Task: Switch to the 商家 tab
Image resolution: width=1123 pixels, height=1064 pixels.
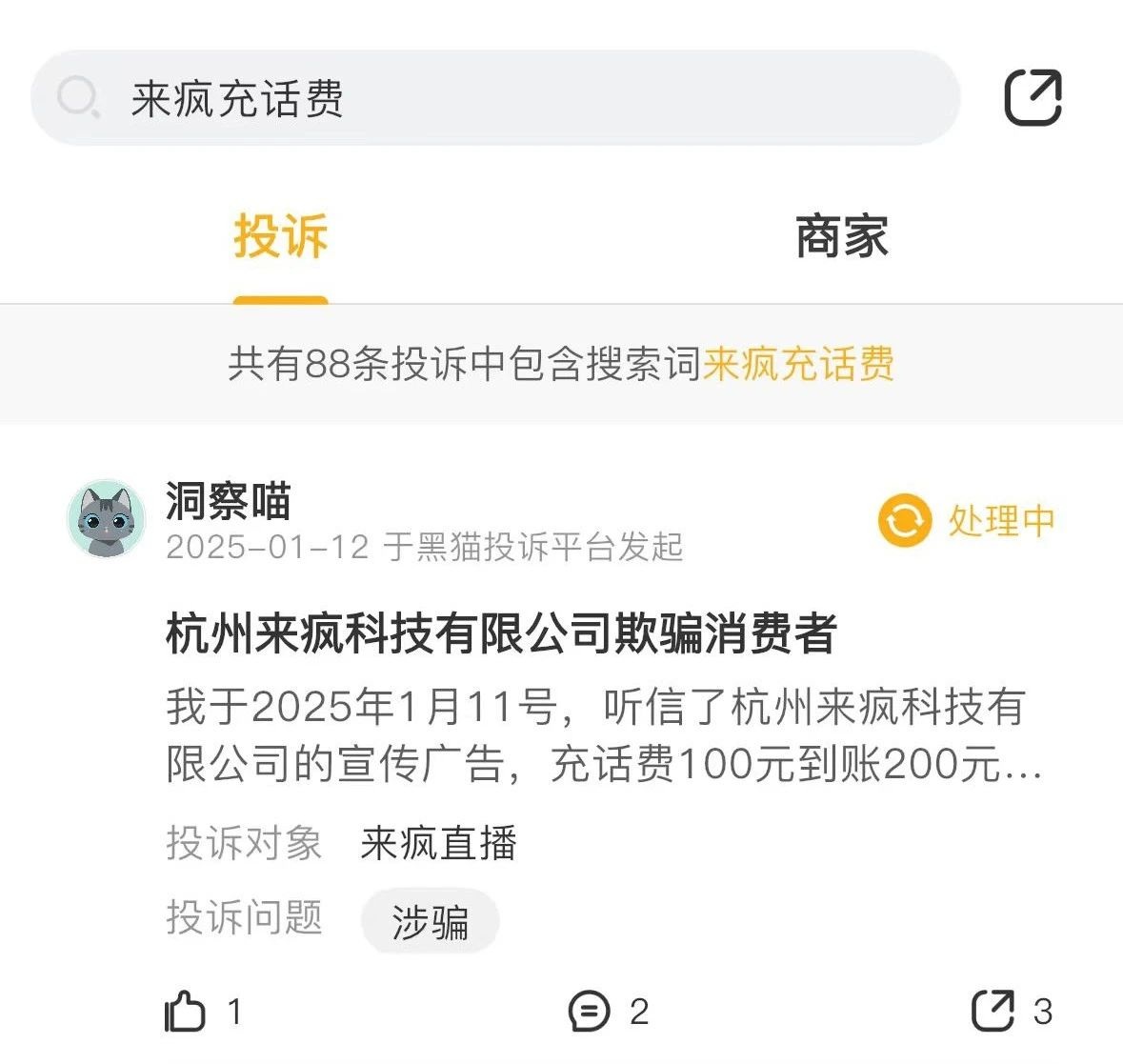Action: 841,237
